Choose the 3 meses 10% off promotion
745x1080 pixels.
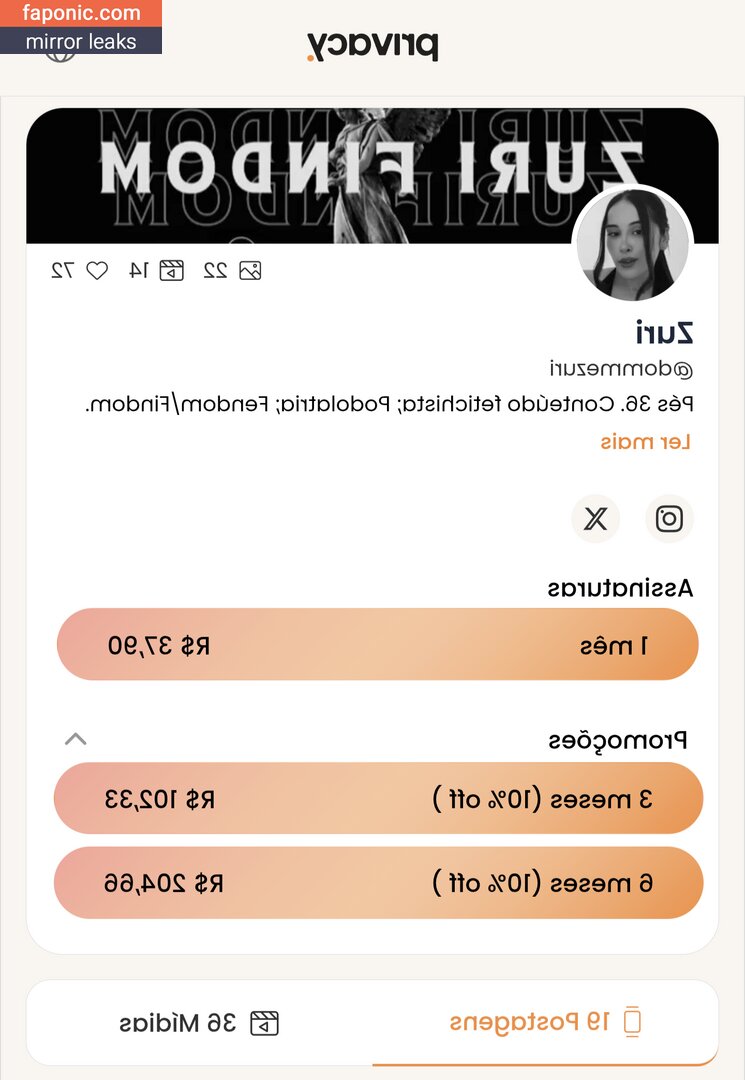point(377,799)
